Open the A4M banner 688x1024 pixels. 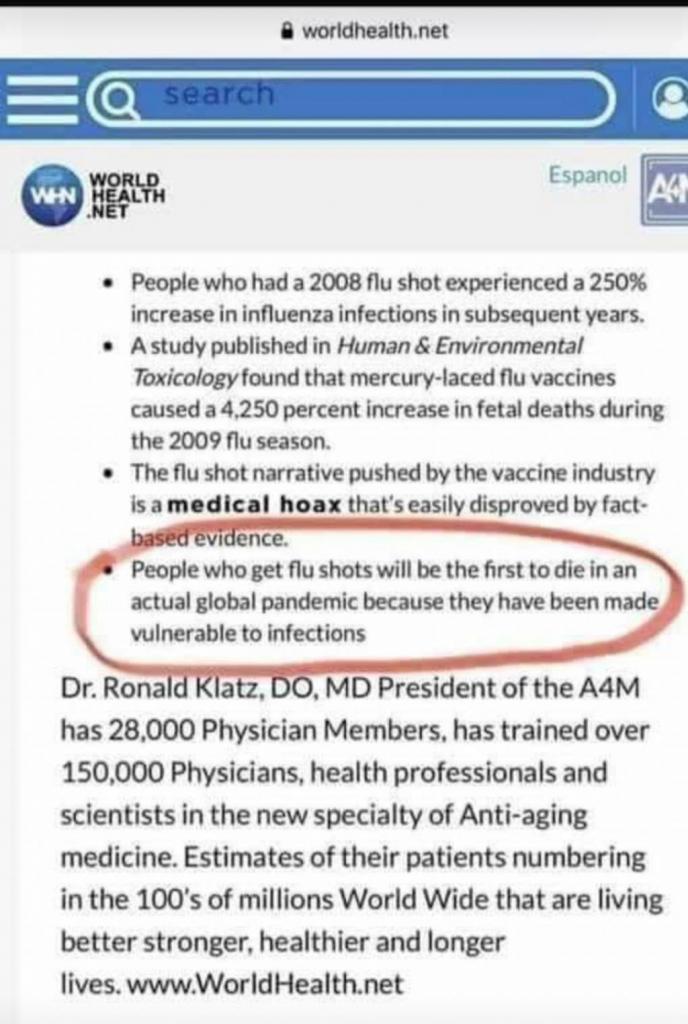pyautogui.click(x=664, y=189)
